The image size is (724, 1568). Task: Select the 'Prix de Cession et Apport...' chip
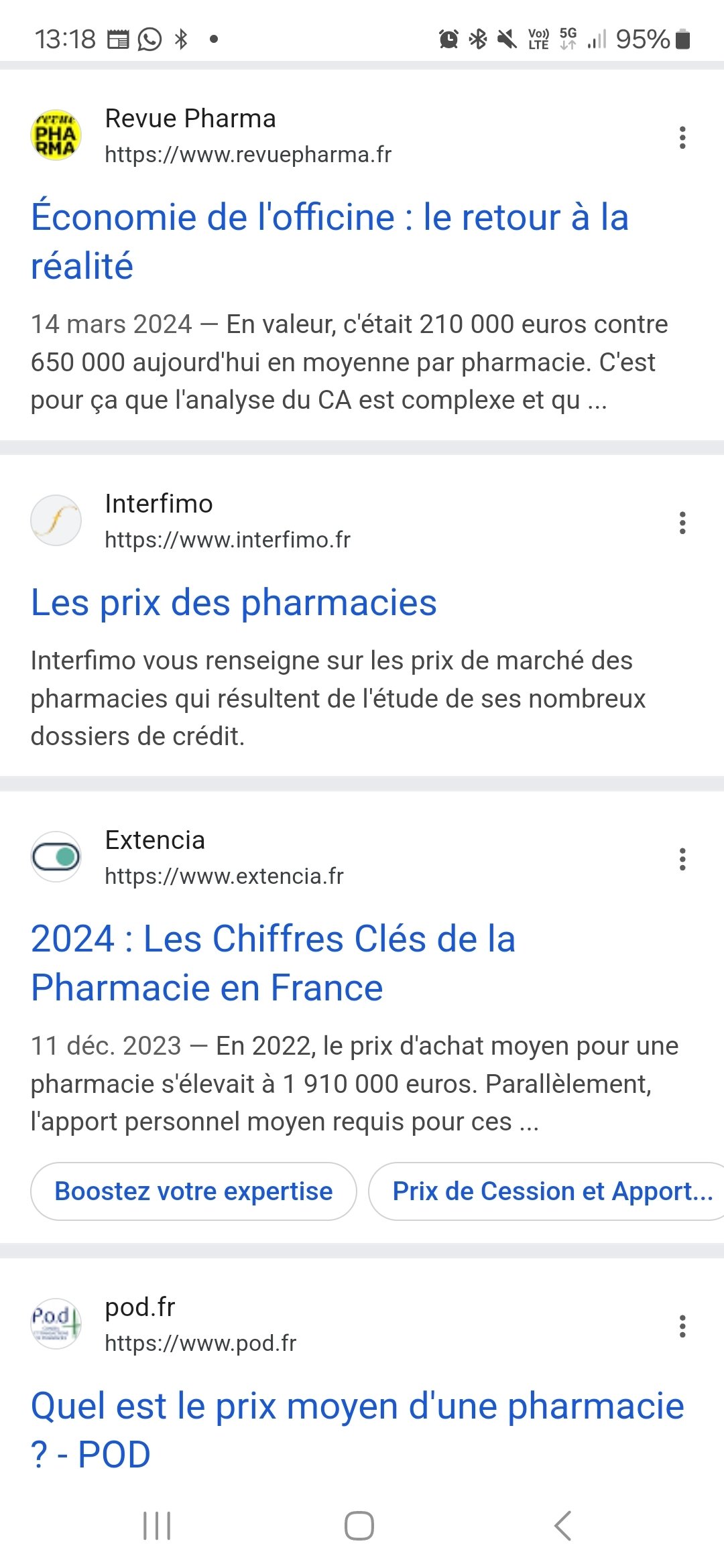pos(546,1191)
